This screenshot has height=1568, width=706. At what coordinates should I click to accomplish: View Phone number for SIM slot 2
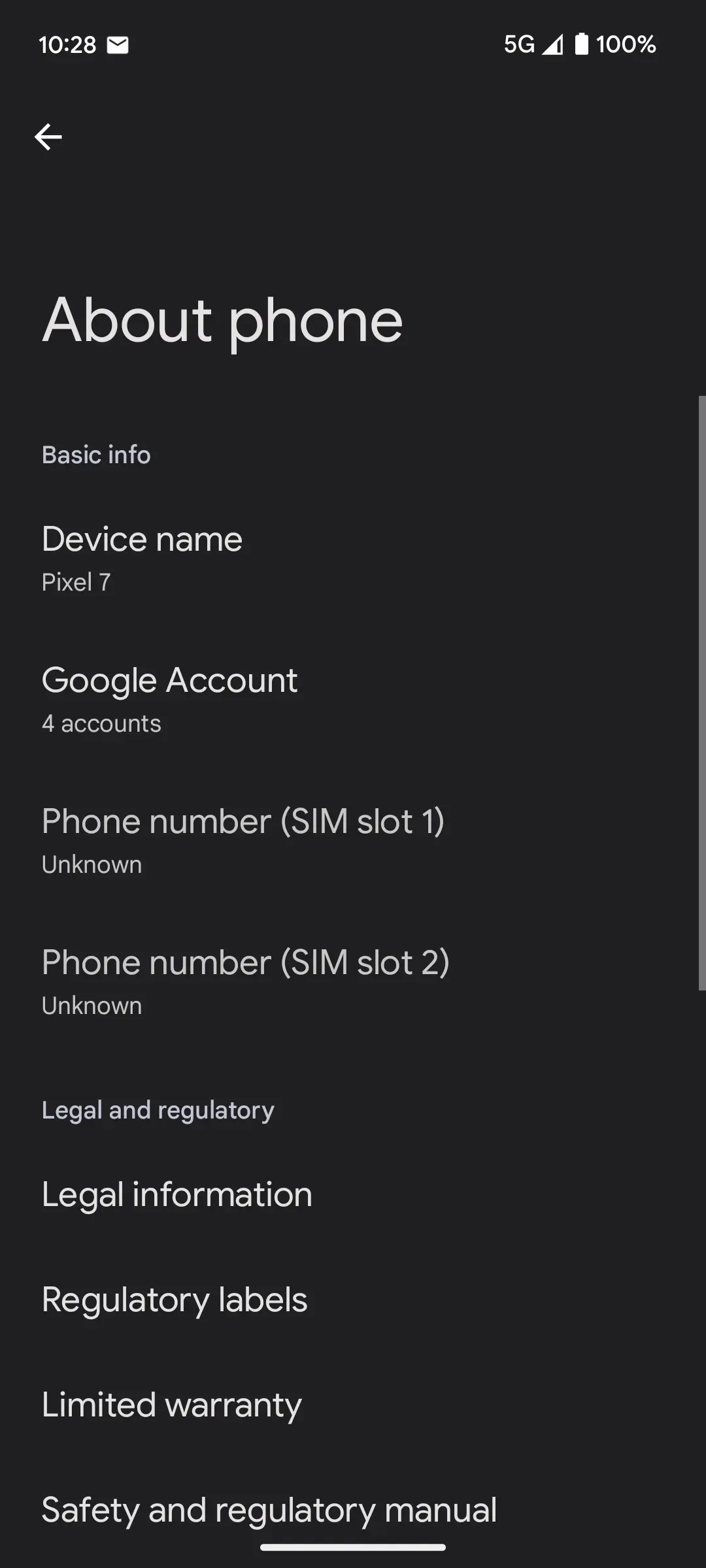353,983
